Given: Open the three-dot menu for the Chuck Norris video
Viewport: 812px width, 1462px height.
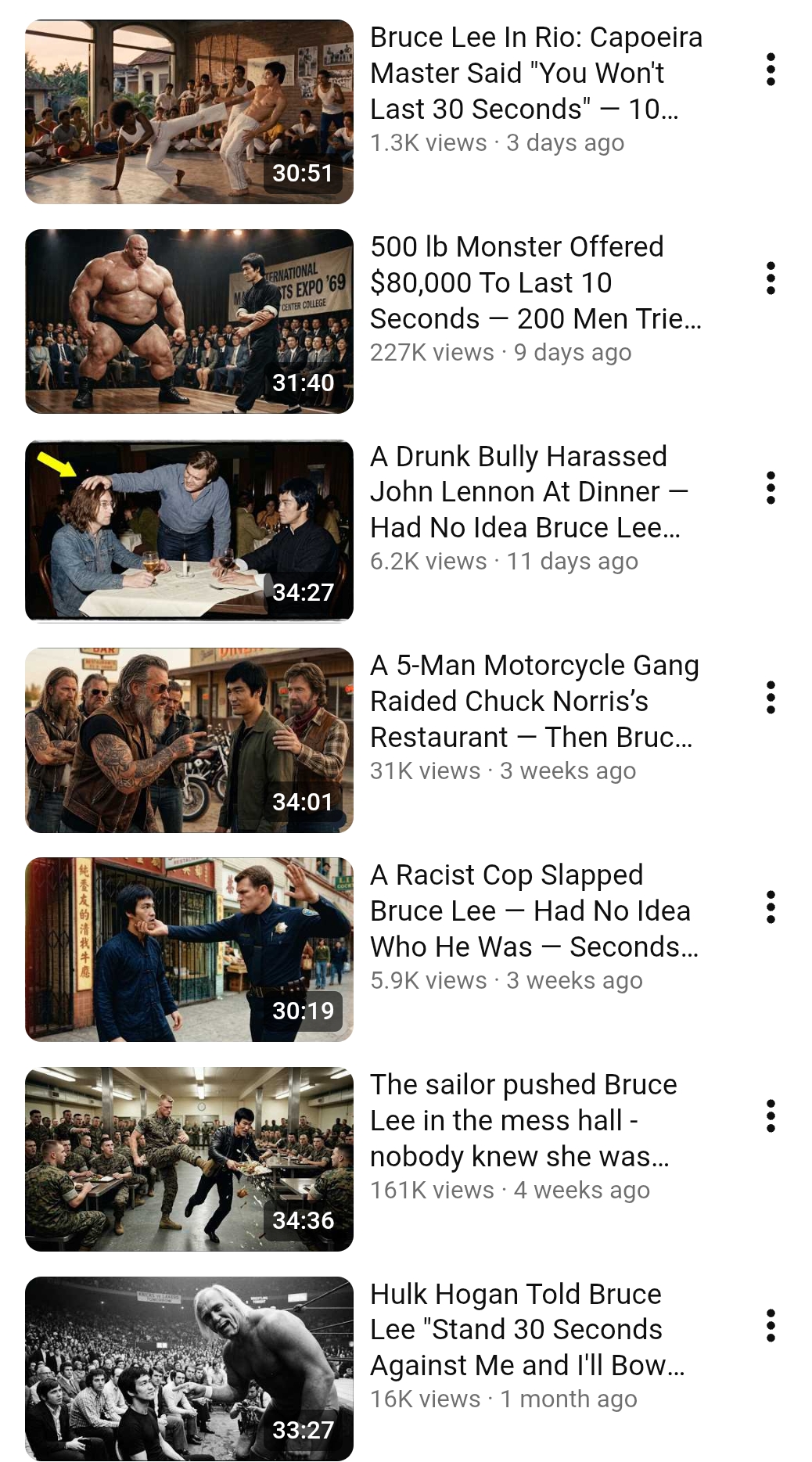Looking at the screenshot, I should 771,697.
